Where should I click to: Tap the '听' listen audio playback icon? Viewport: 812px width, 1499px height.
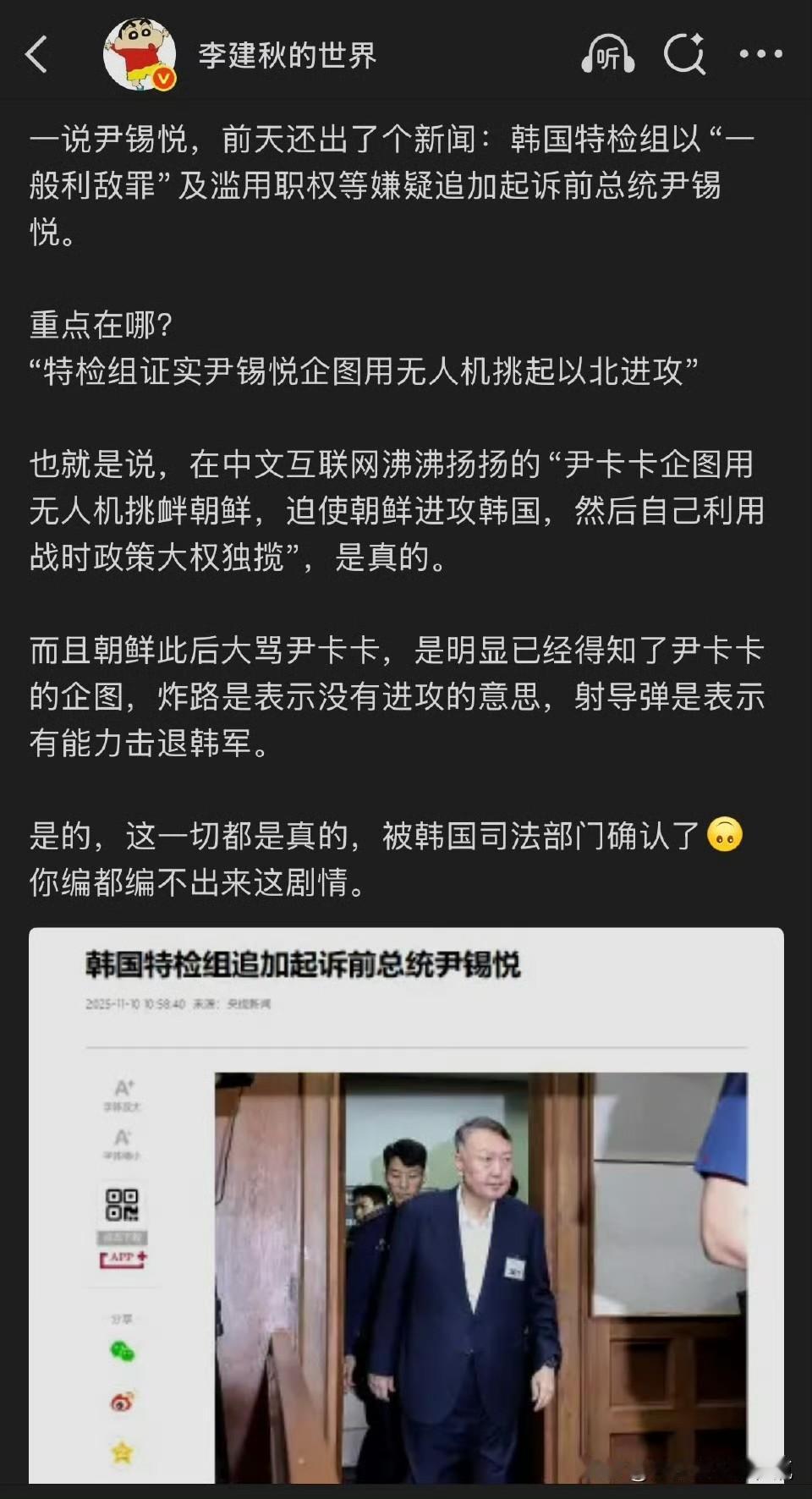(x=607, y=53)
